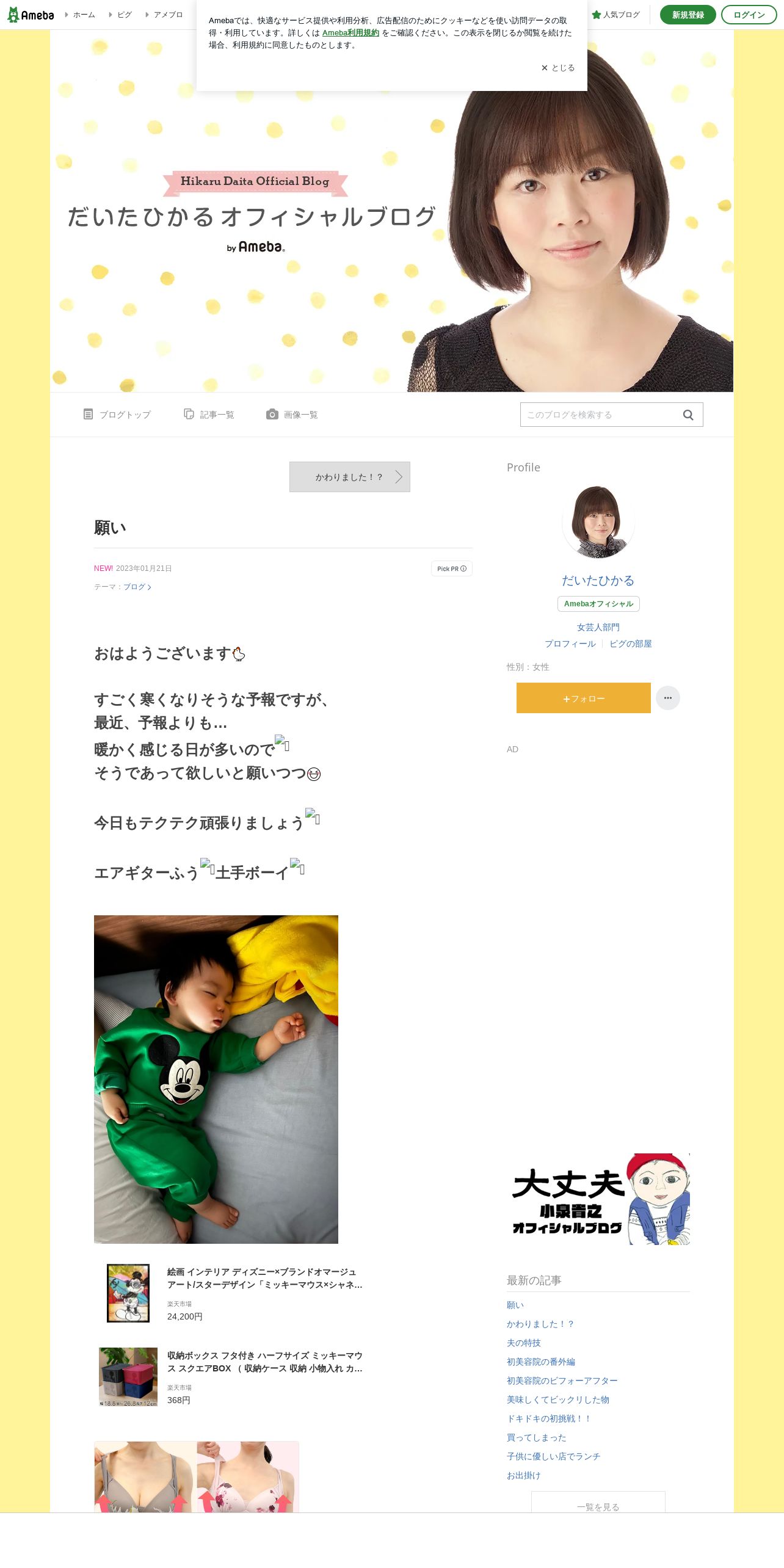784x1568 pixels.
Task: Tap the magnifier search icon
Action: [x=688, y=415]
